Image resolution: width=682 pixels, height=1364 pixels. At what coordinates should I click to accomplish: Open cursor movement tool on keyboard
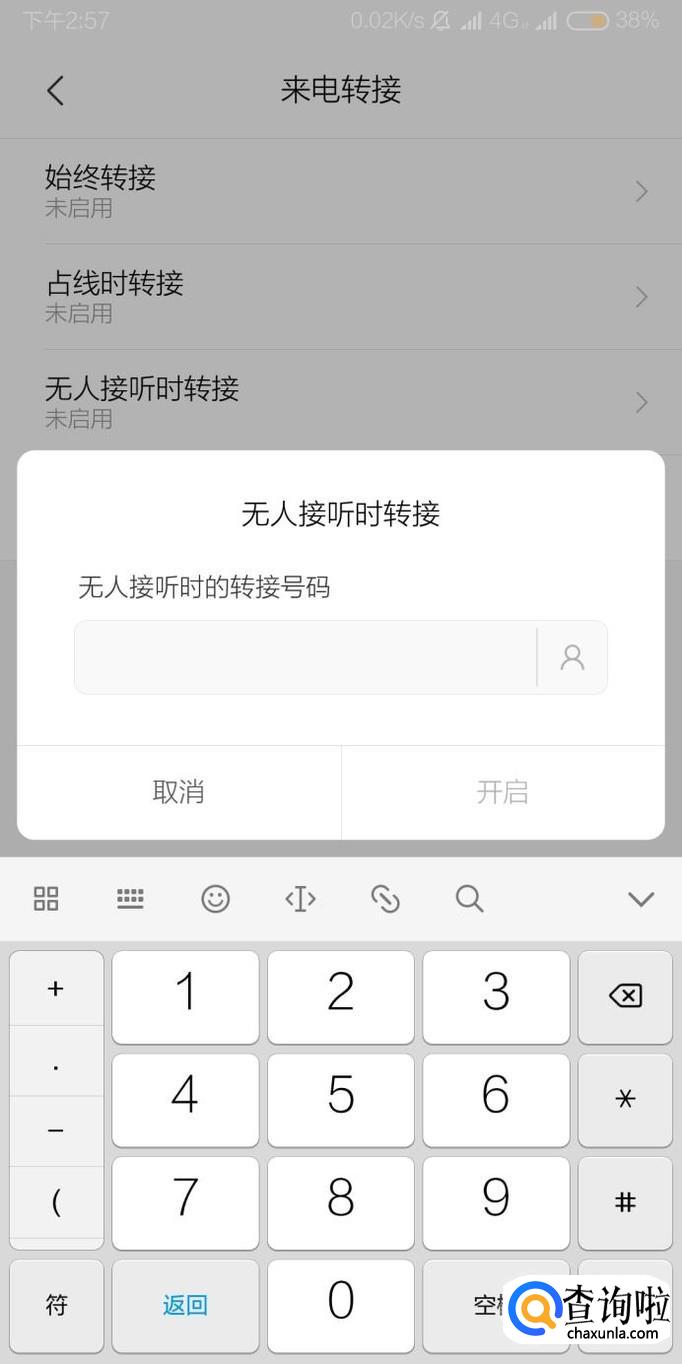tap(300, 899)
